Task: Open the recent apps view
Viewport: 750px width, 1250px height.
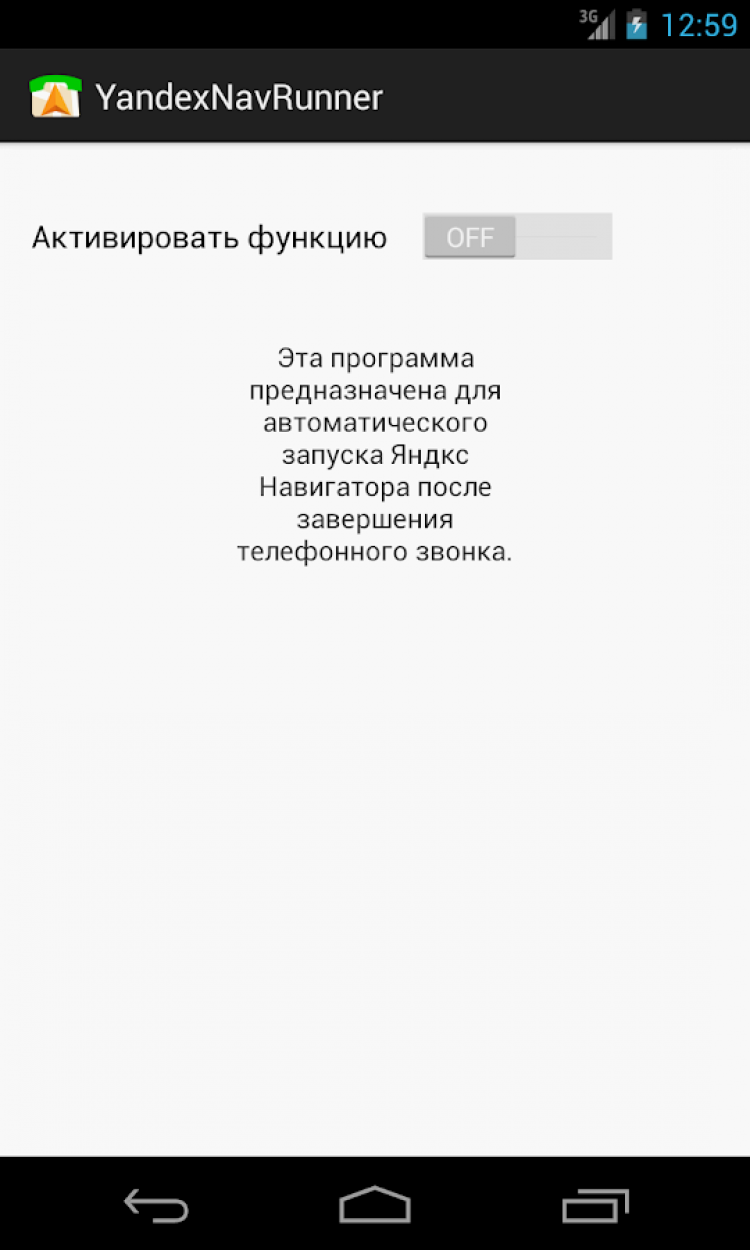Action: 595,1205
